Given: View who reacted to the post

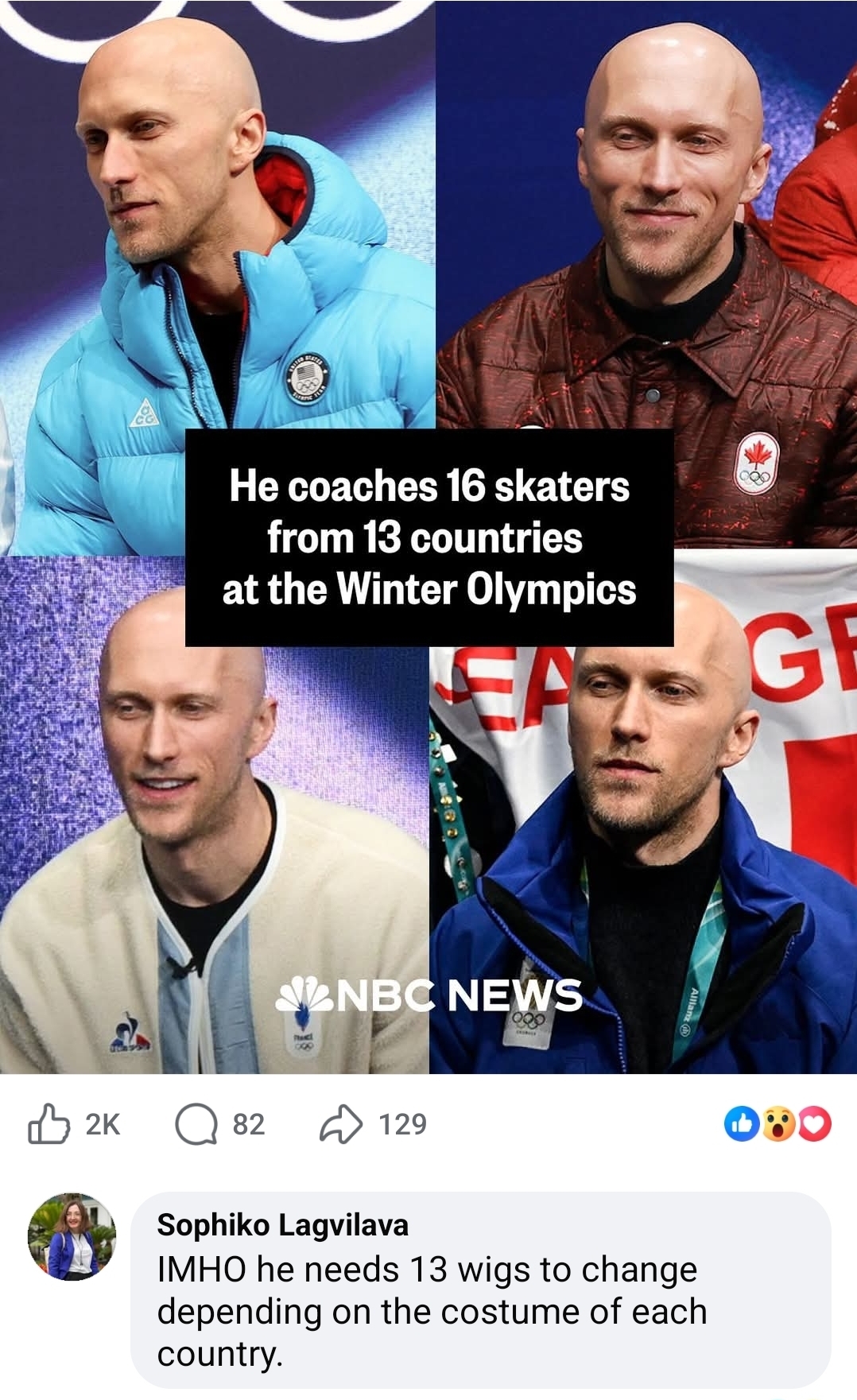Looking at the screenshot, I should pyautogui.click(x=778, y=1124).
